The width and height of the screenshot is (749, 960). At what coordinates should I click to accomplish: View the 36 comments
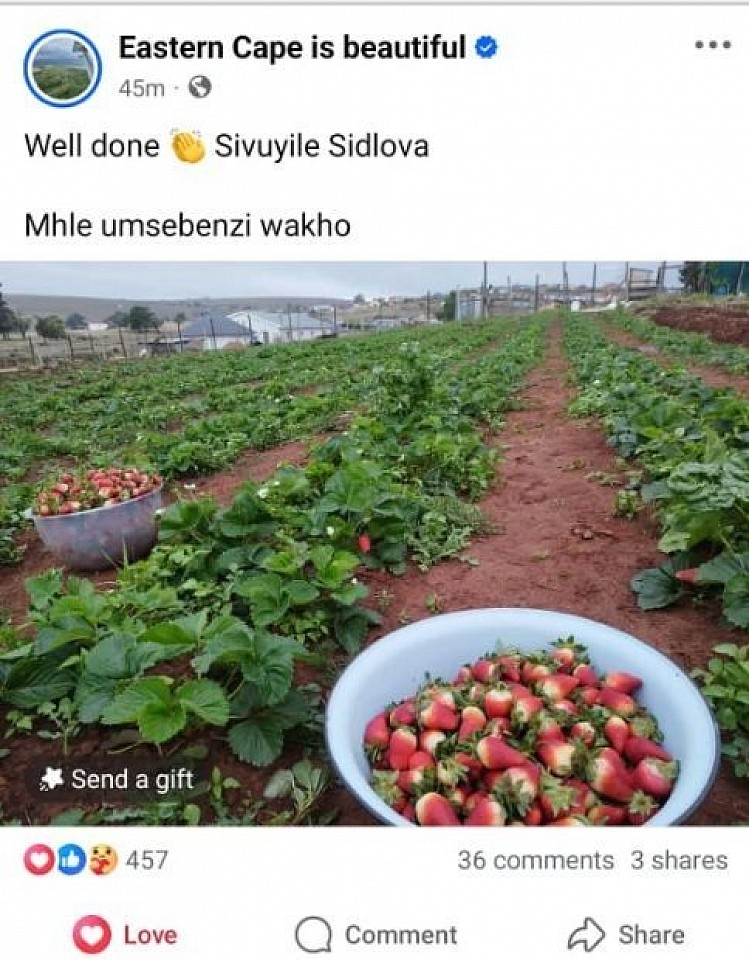pyautogui.click(x=535, y=860)
